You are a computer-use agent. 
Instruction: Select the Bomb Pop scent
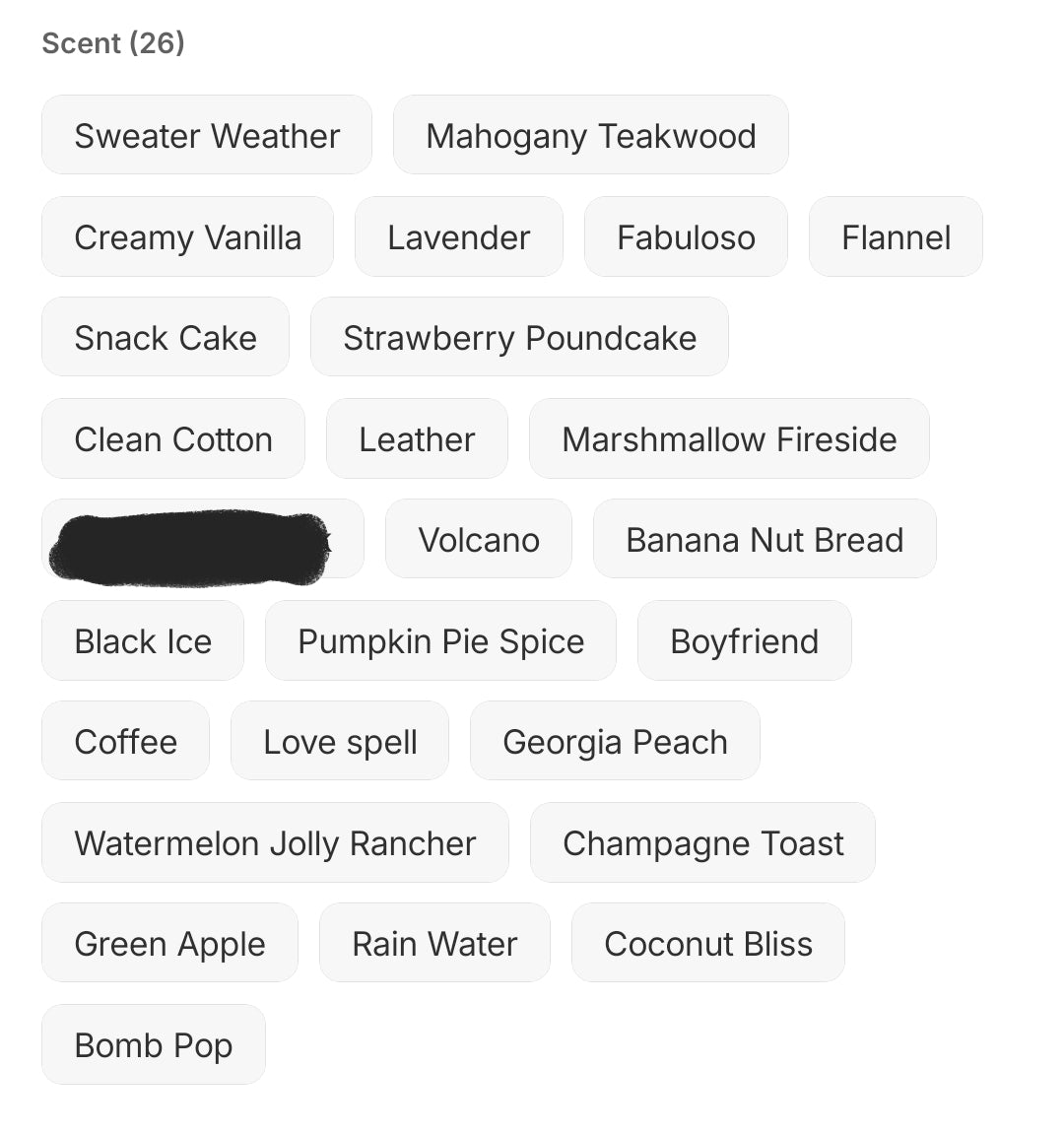coord(154,1044)
